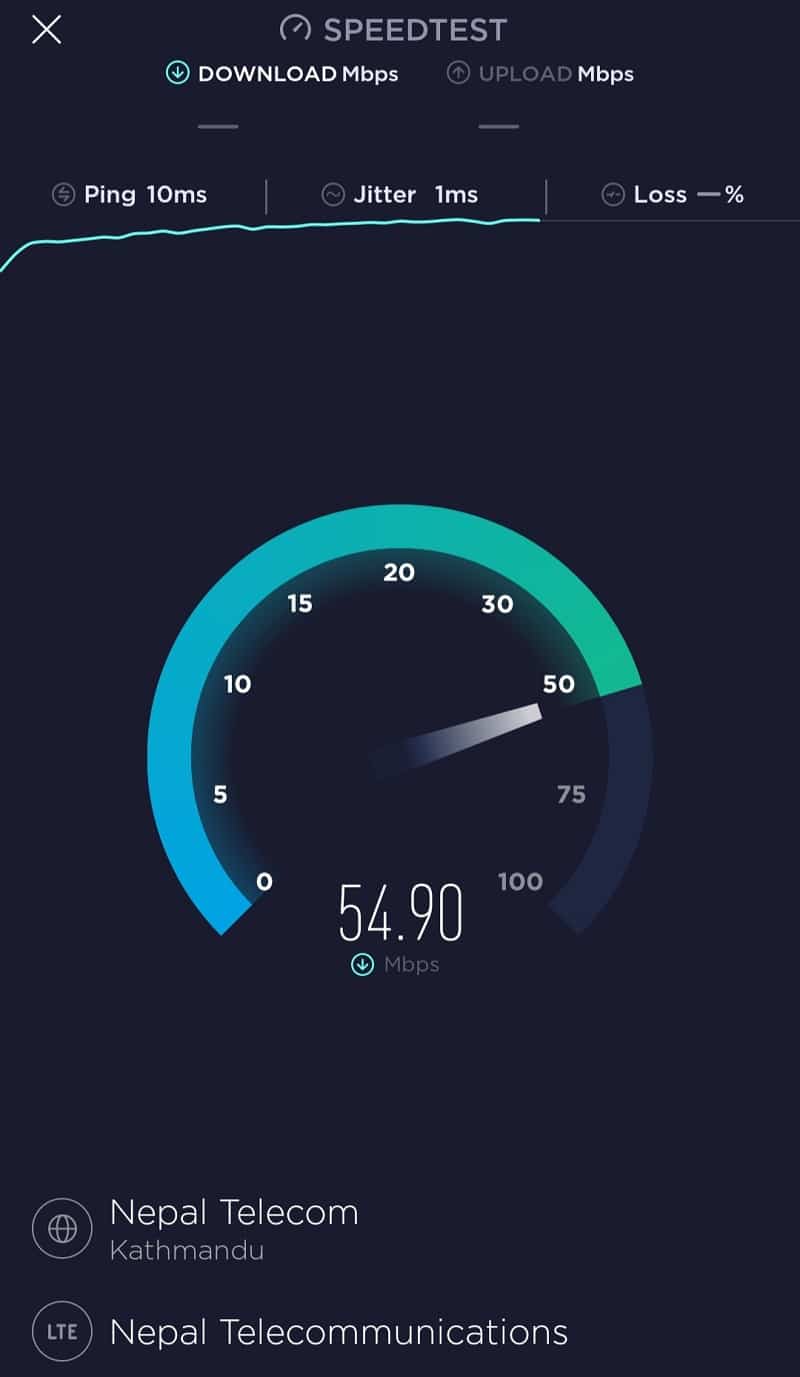Open the Nepal Telecommunications LTE connection row
Screen dimensions: 800x1377
tap(337, 1332)
